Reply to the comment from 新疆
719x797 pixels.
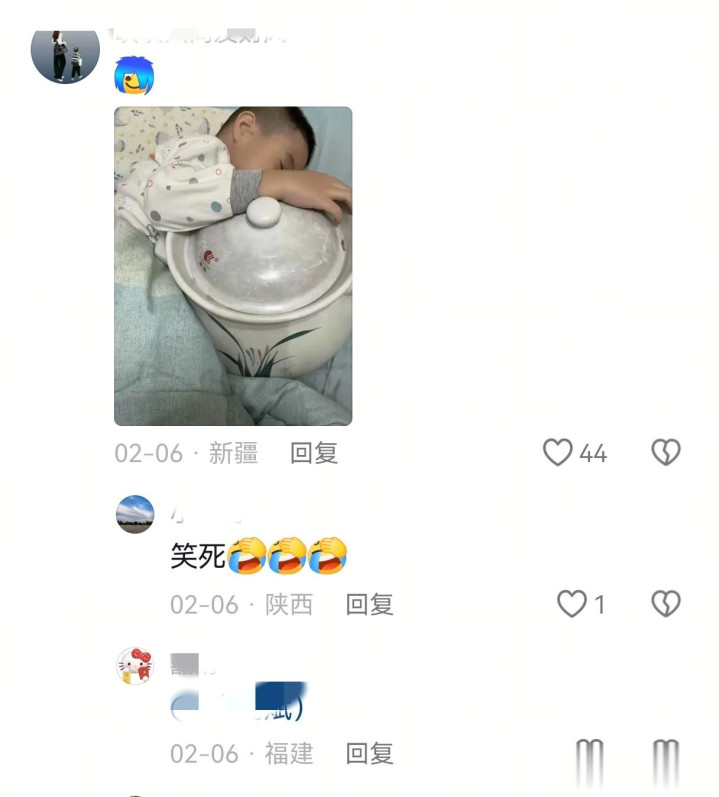314,453
